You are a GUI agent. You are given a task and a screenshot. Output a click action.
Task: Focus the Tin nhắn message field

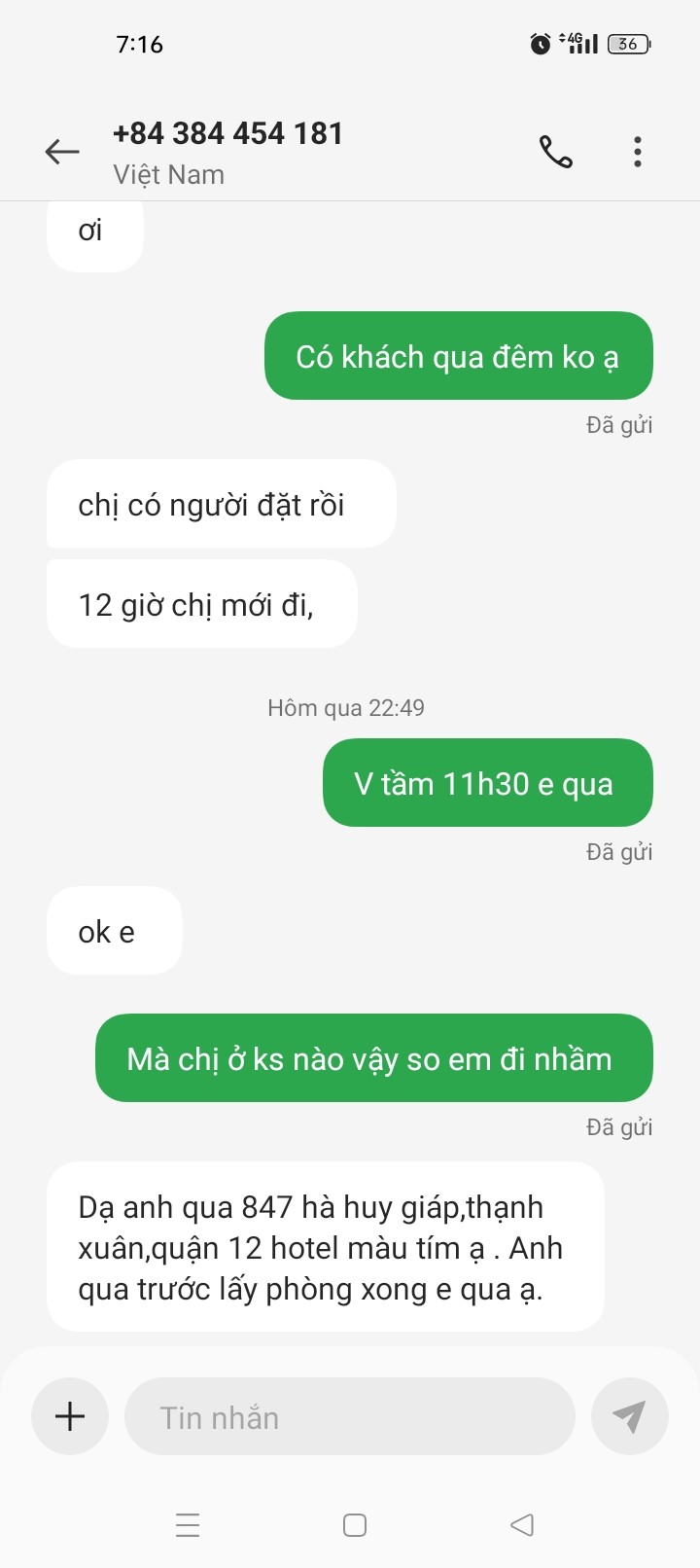click(350, 1417)
